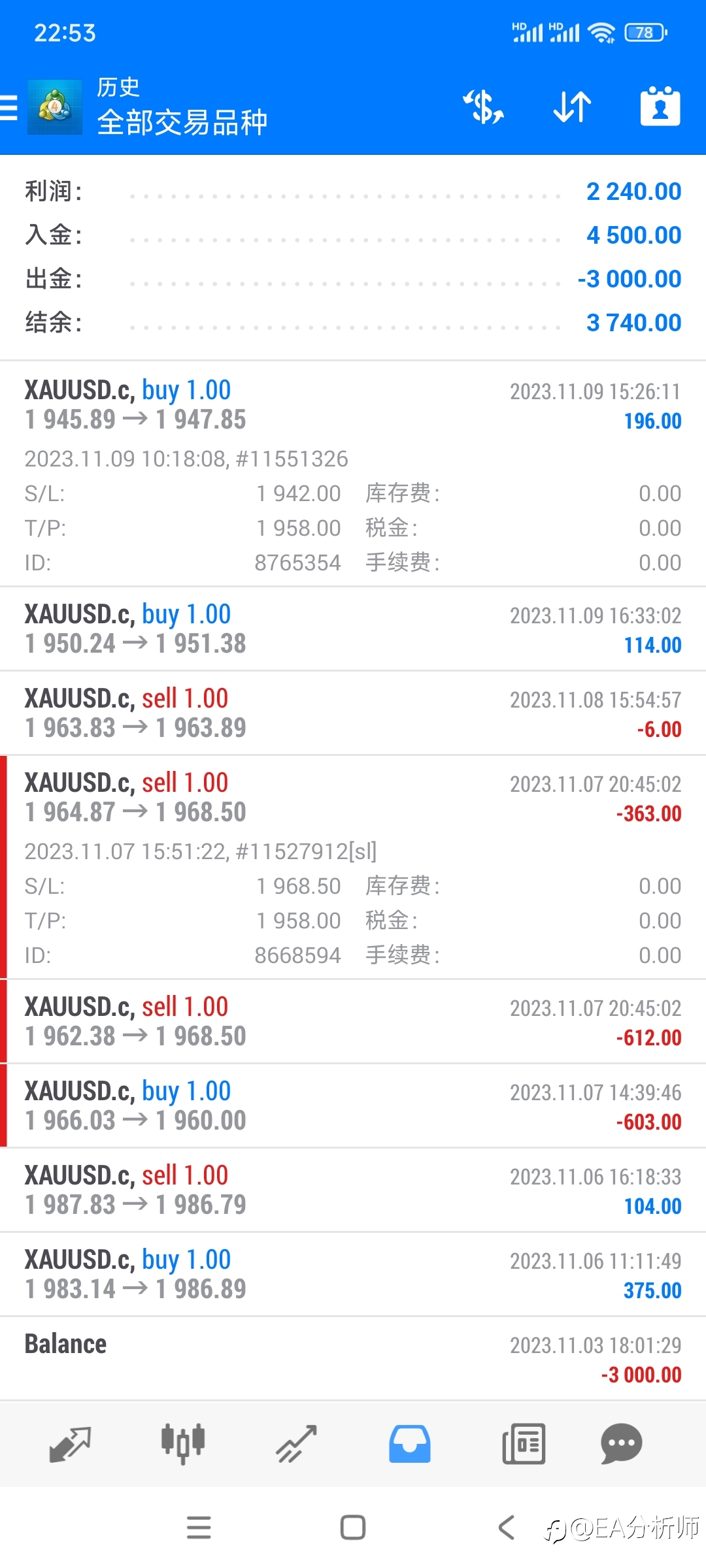Expand the sell trade with loss -6.00
This screenshot has width=706, height=1568.
point(353,713)
